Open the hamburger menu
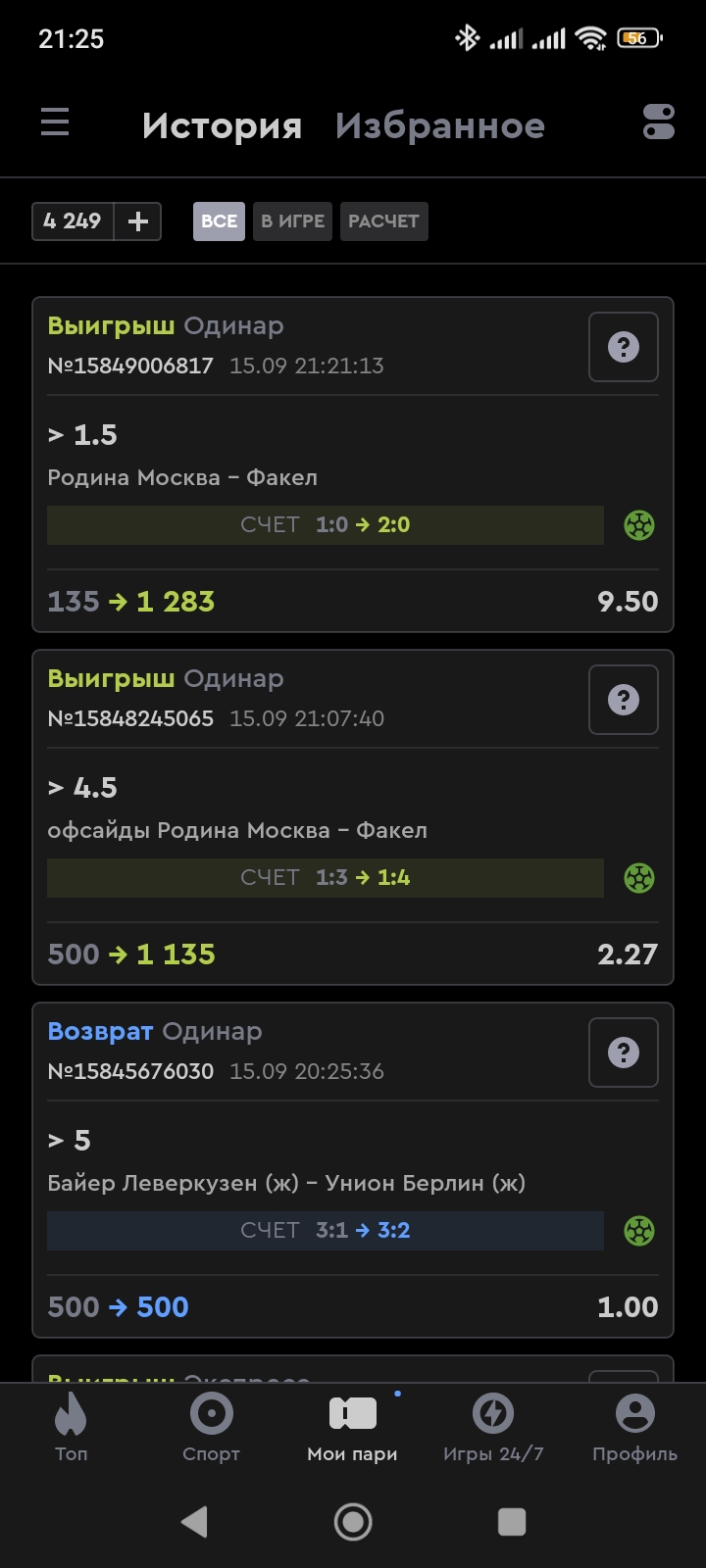This screenshot has width=706, height=1568. [x=54, y=122]
